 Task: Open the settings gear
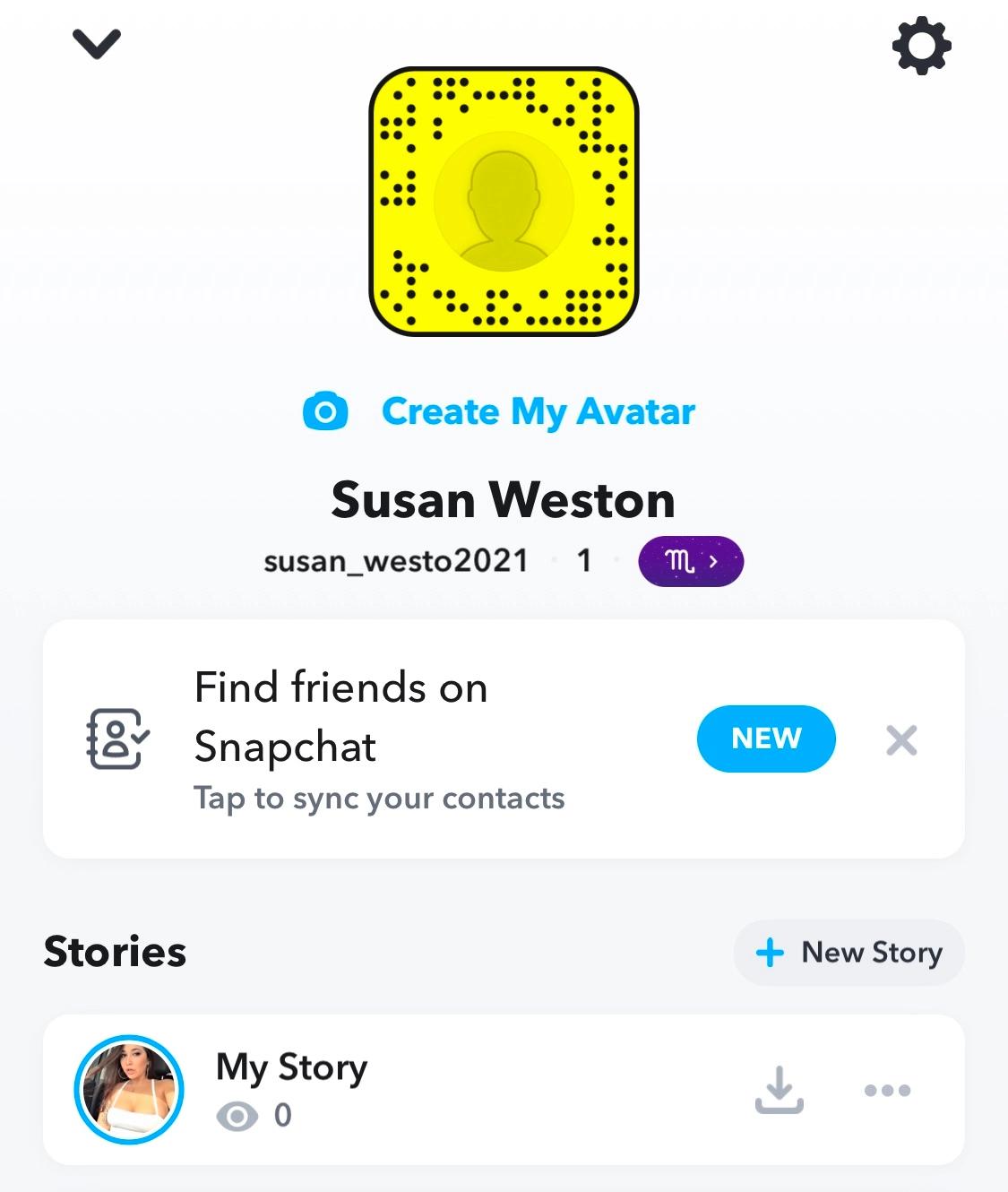point(921,46)
